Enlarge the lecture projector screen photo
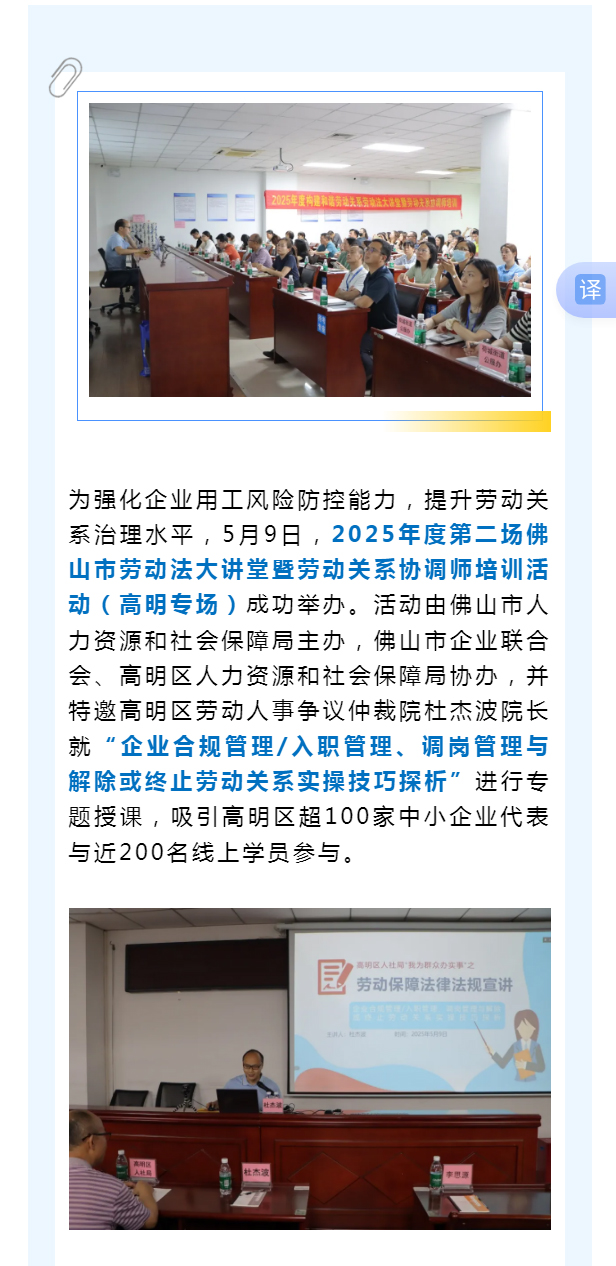 point(309,1068)
